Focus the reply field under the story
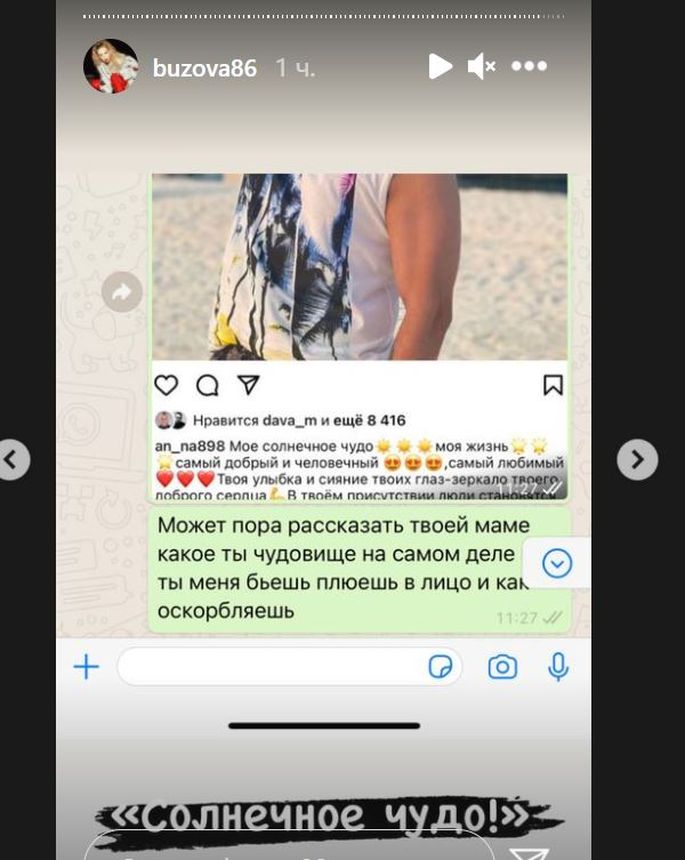This screenshot has width=685, height=860. point(290,850)
